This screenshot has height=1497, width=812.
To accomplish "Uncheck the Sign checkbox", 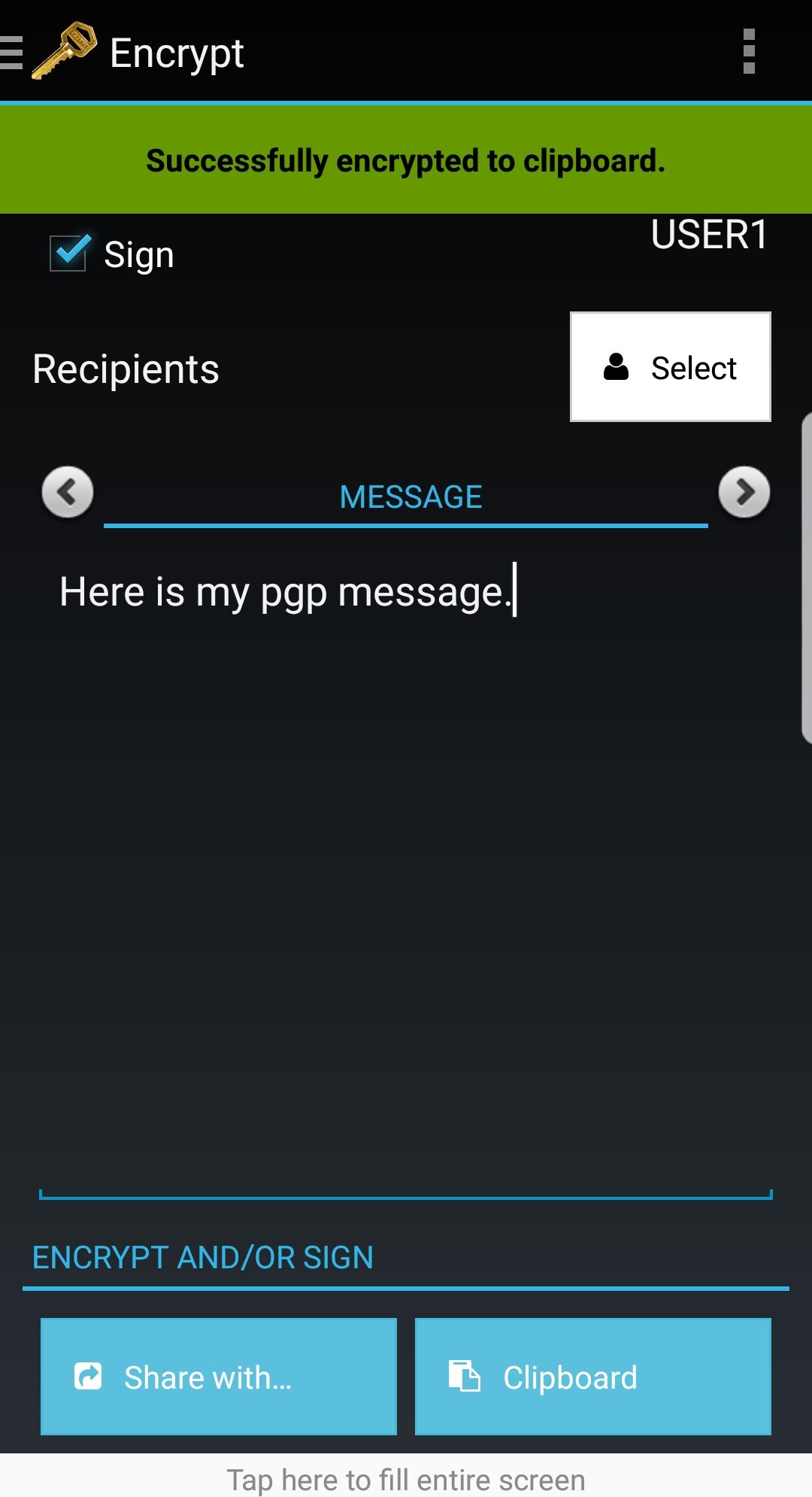I will point(68,253).
